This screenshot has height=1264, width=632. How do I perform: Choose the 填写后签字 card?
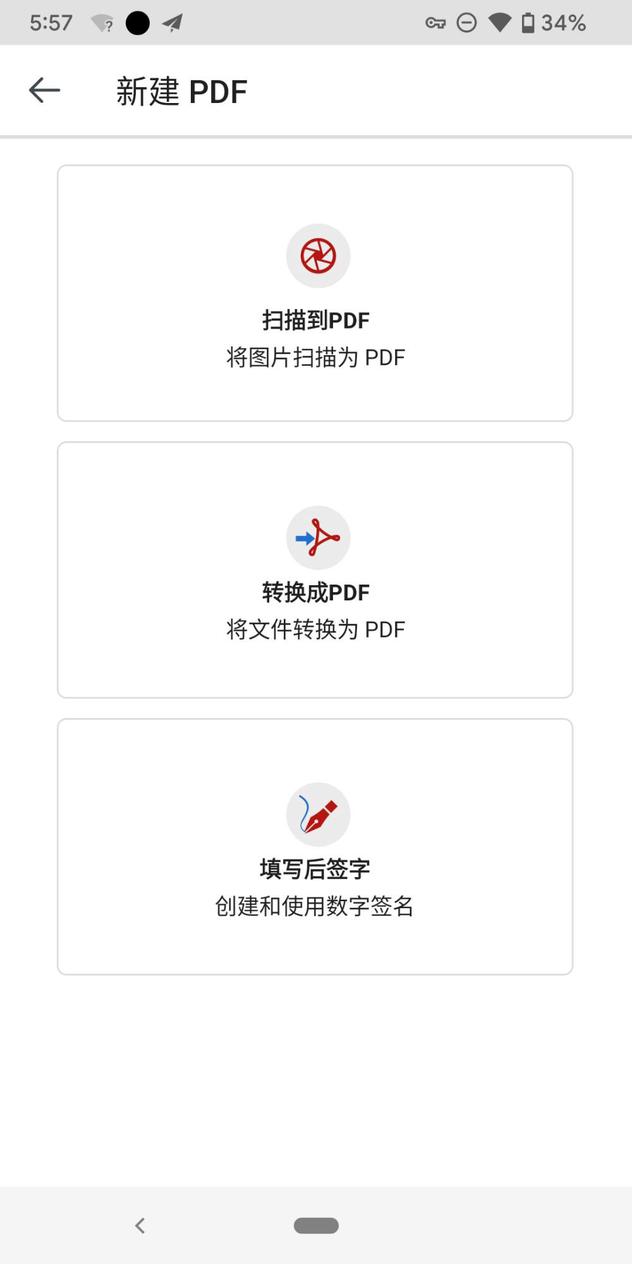click(315, 846)
